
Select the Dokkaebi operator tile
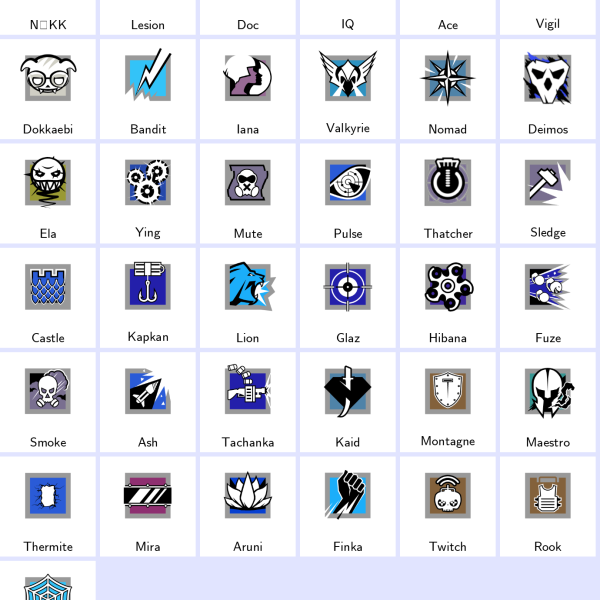tap(48, 88)
